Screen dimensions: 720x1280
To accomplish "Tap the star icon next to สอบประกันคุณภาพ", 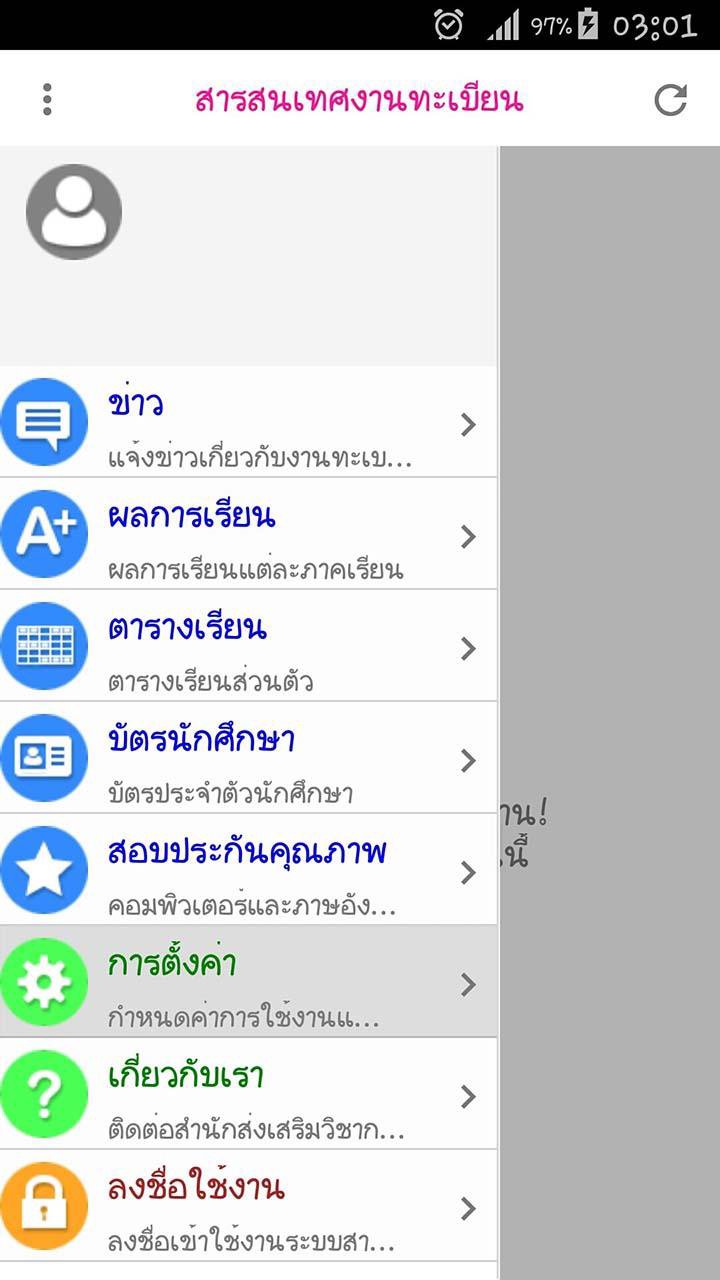I will tap(45, 869).
